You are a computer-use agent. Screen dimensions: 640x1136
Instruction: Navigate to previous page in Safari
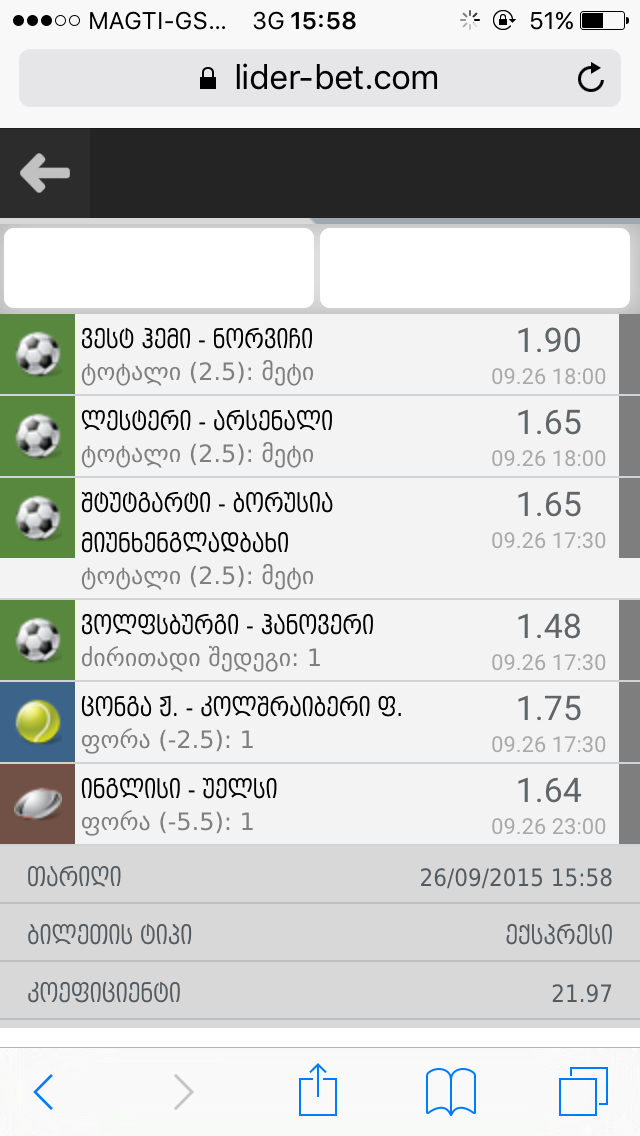tap(43, 1092)
